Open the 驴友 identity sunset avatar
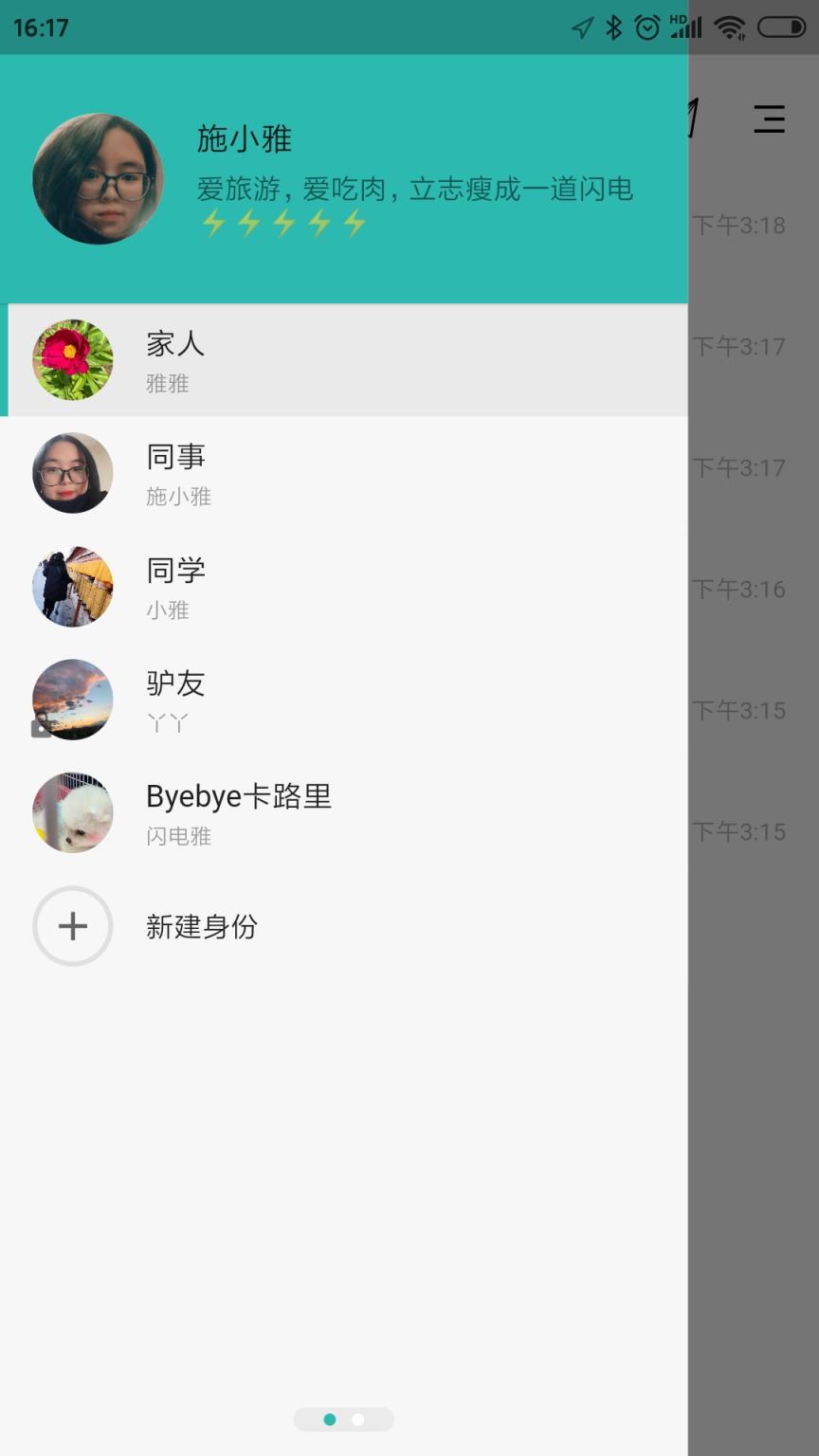The width and height of the screenshot is (819, 1456). pyautogui.click(x=71, y=699)
